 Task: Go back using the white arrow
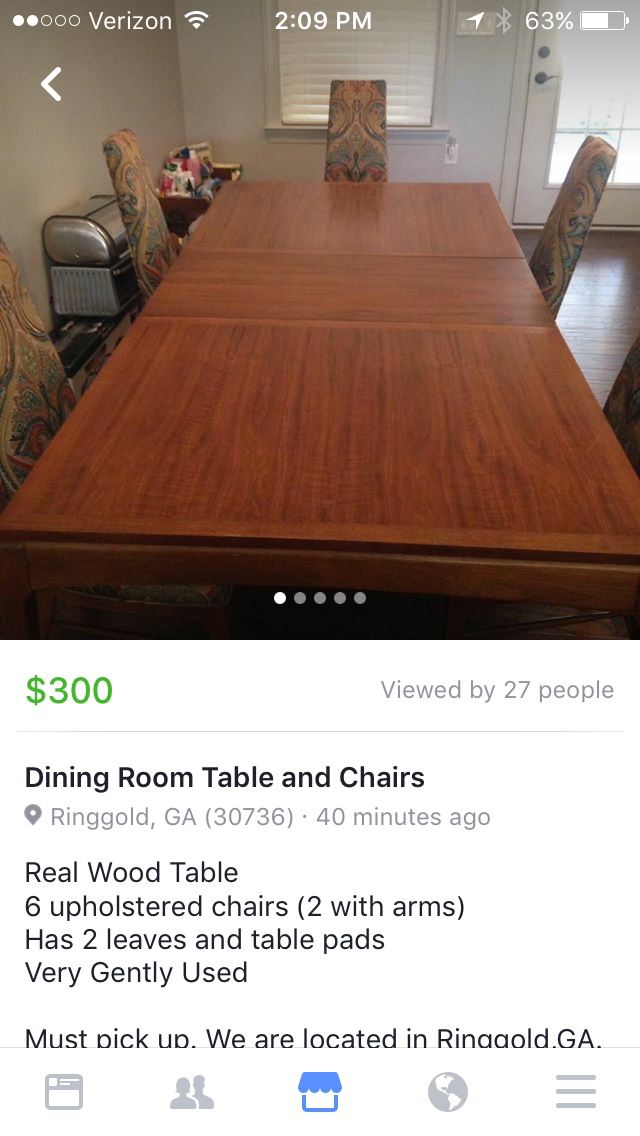(51, 84)
